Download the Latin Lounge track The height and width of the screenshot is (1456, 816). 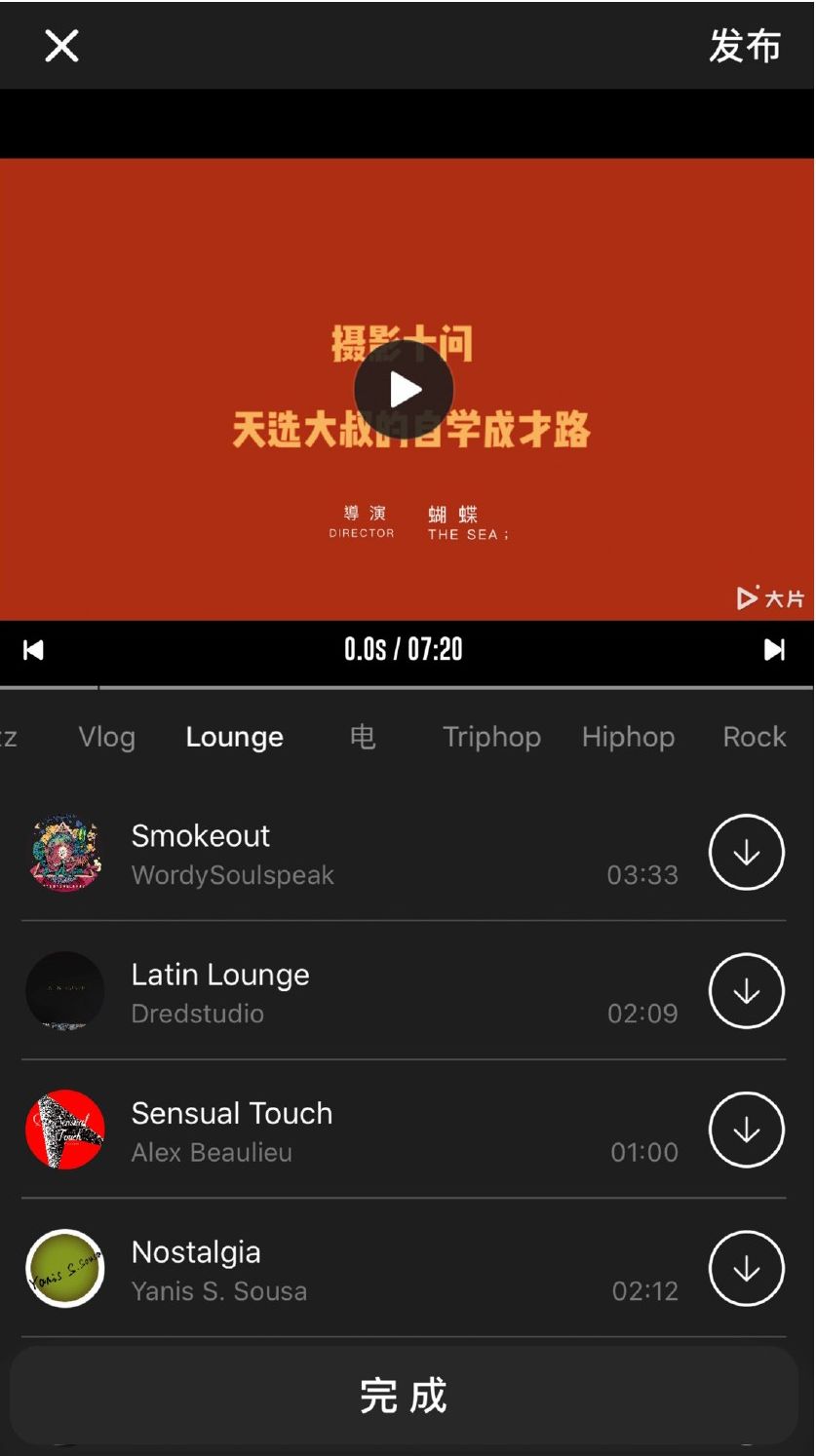[x=746, y=990]
